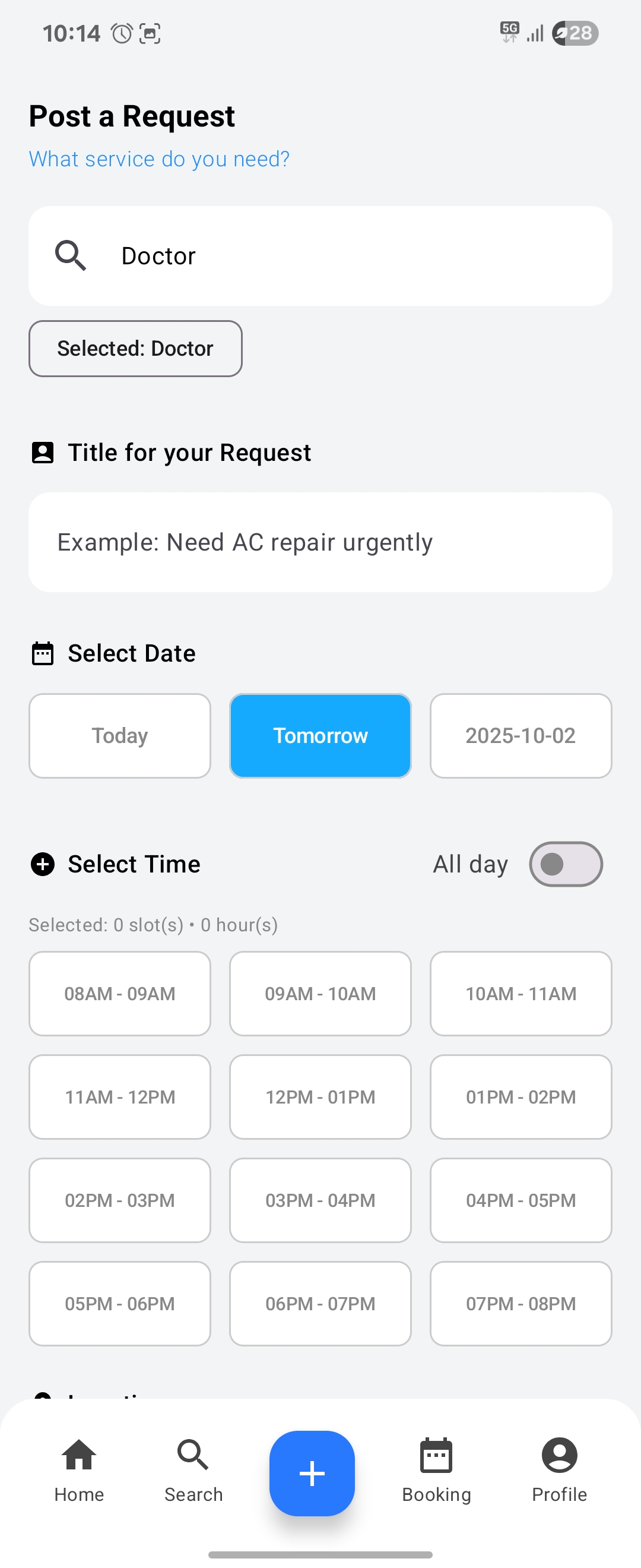Tap the blue plus button
The width and height of the screenshot is (641, 1568).
312,1473
